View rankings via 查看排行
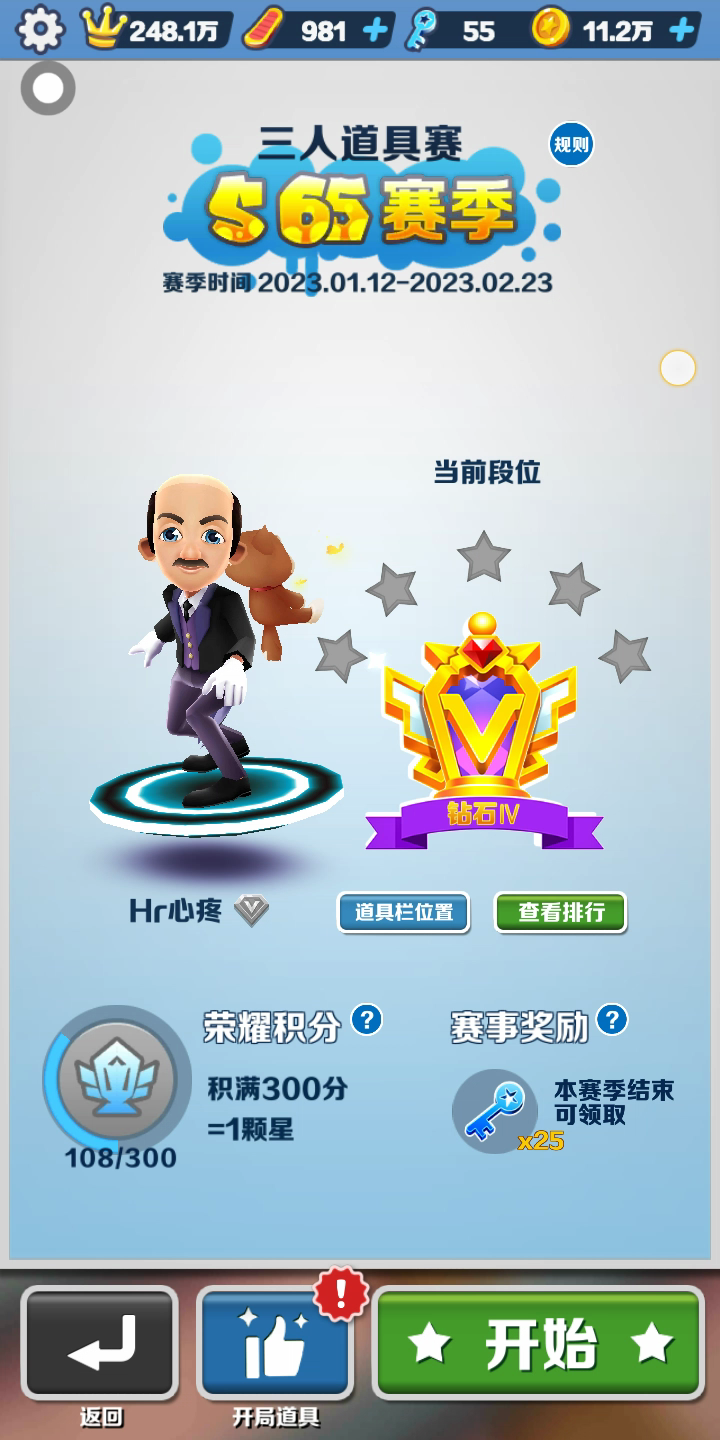The width and height of the screenshot is (720, 1440). pyautogui.click(x=560, y=912)
